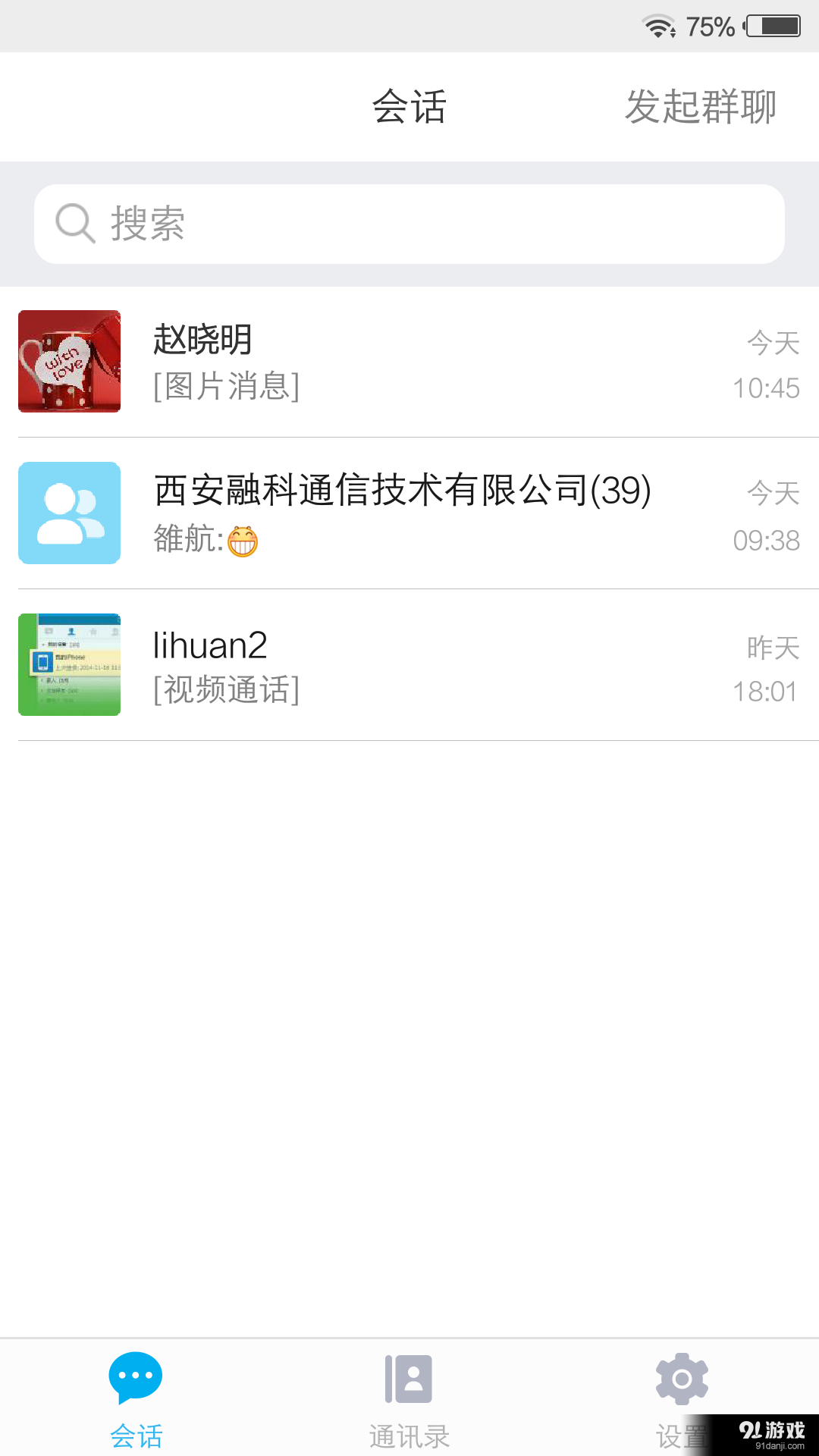Click the [图片消息] message preview
The width and height of the screenshot is (819, 1456).
coord(225,388)
